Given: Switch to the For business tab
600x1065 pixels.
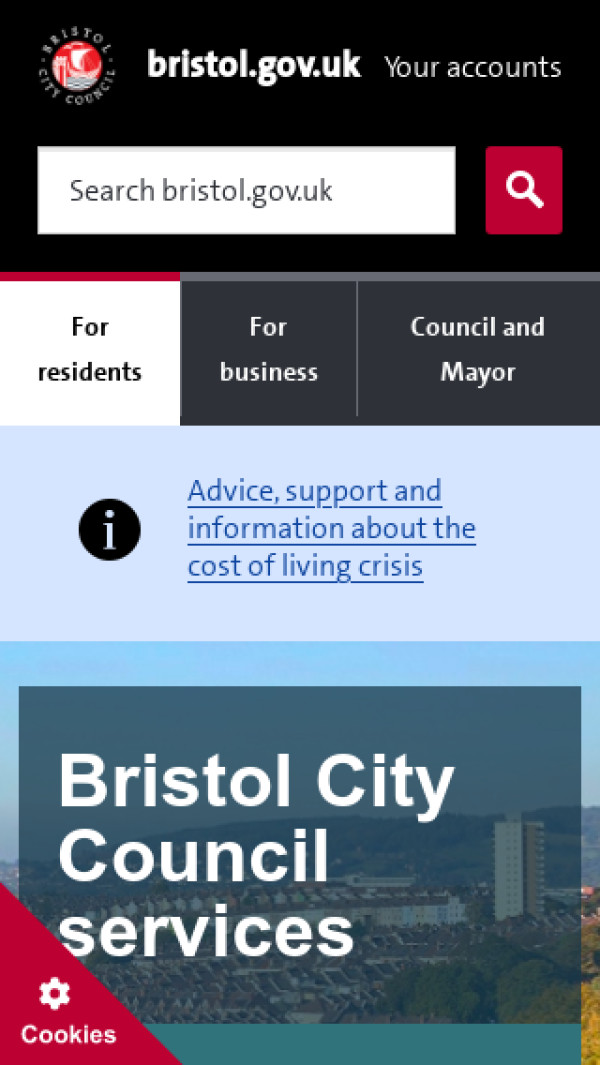Looking at the screenshot, I should pos(268,350).
